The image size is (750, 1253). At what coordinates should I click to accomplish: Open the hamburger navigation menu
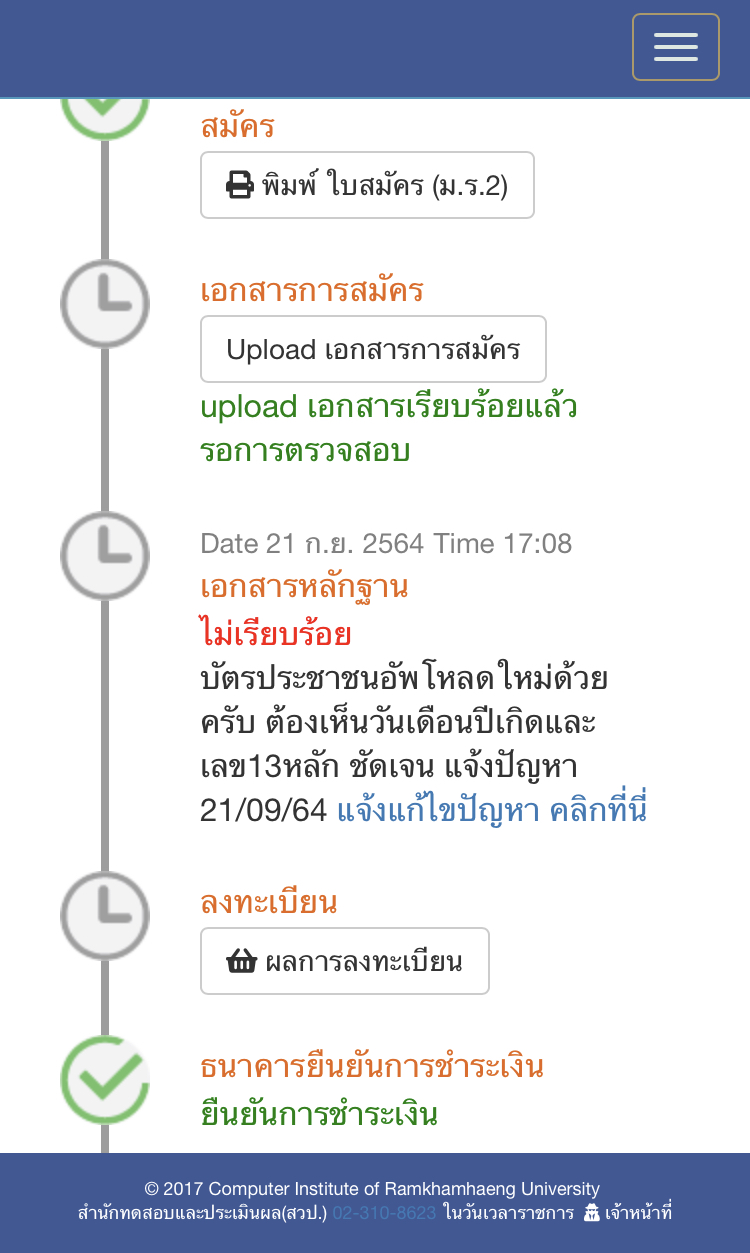pos(676,47)
